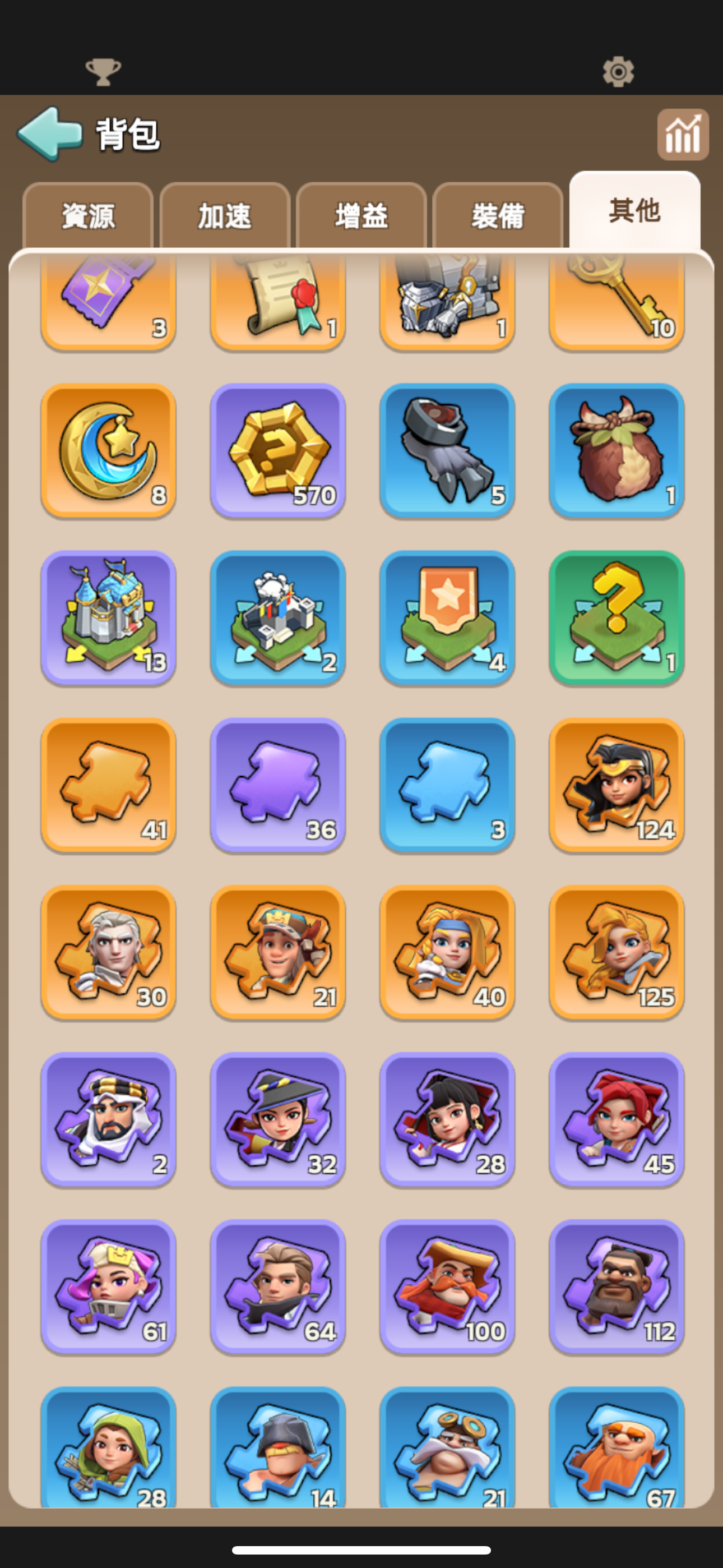Select the purple puzzle piece with 36
The width and height of the screenshot is (723, 1568).
[278, 785]
